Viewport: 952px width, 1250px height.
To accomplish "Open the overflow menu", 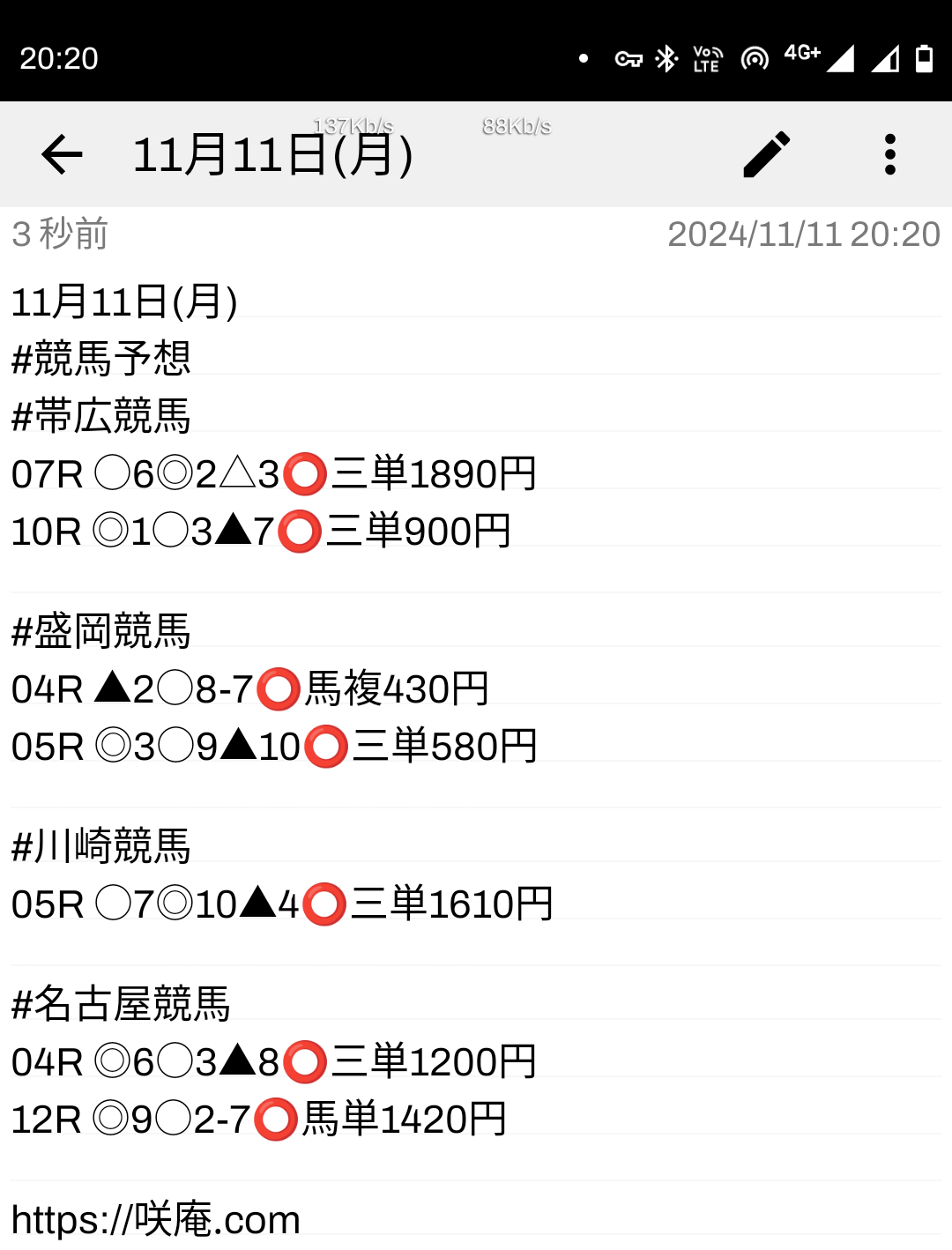I will coord(889,155).
